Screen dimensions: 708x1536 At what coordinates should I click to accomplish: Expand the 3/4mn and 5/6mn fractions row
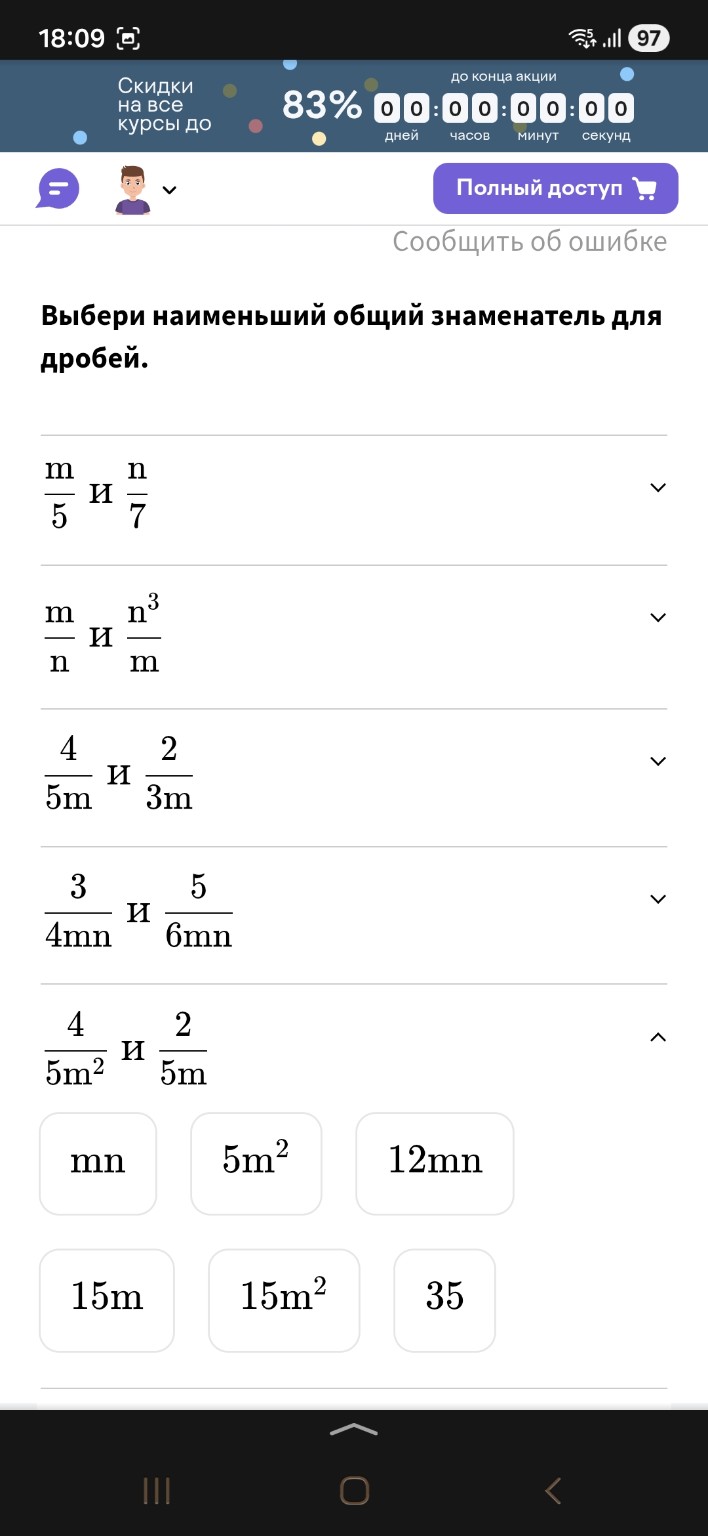657,899
